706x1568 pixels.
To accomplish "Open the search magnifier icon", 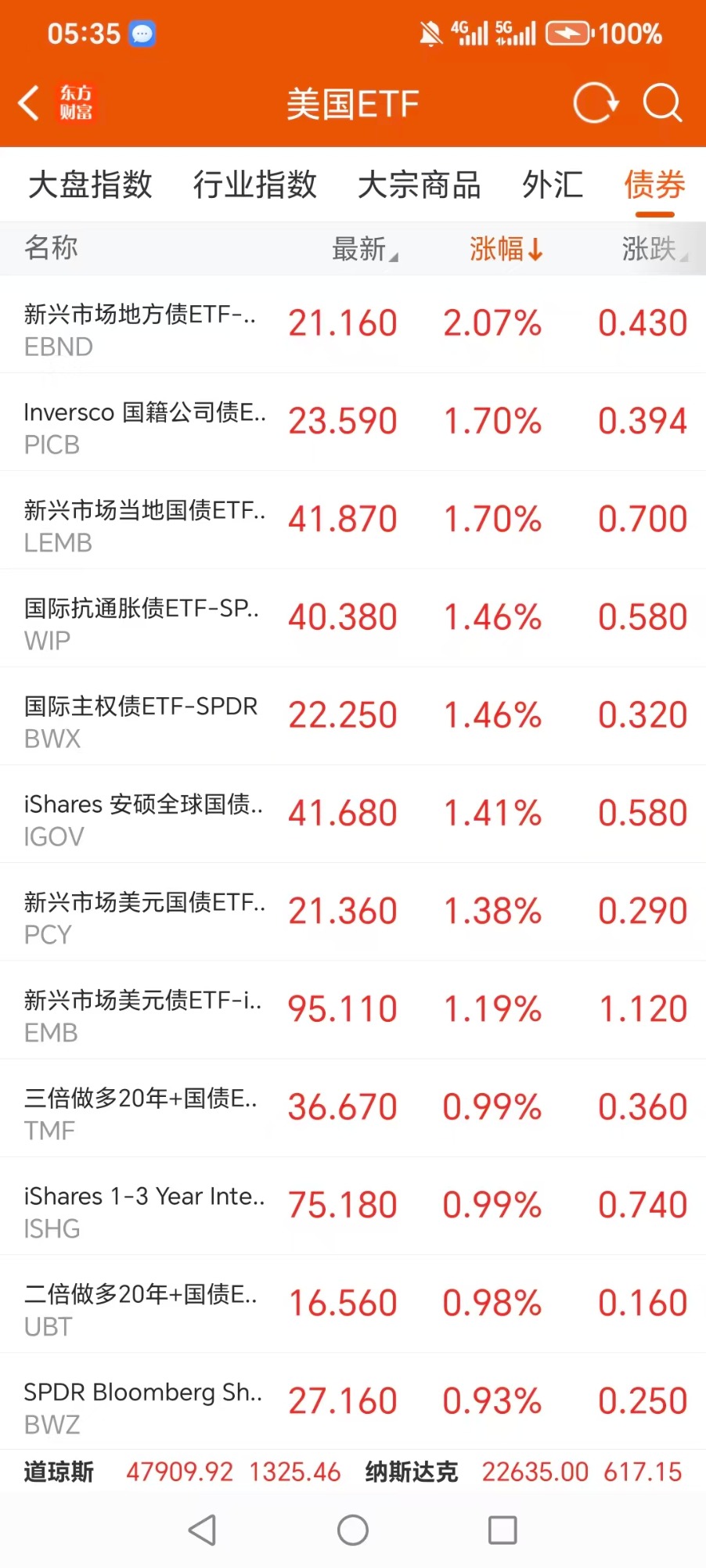I will [x=662, y=103].
